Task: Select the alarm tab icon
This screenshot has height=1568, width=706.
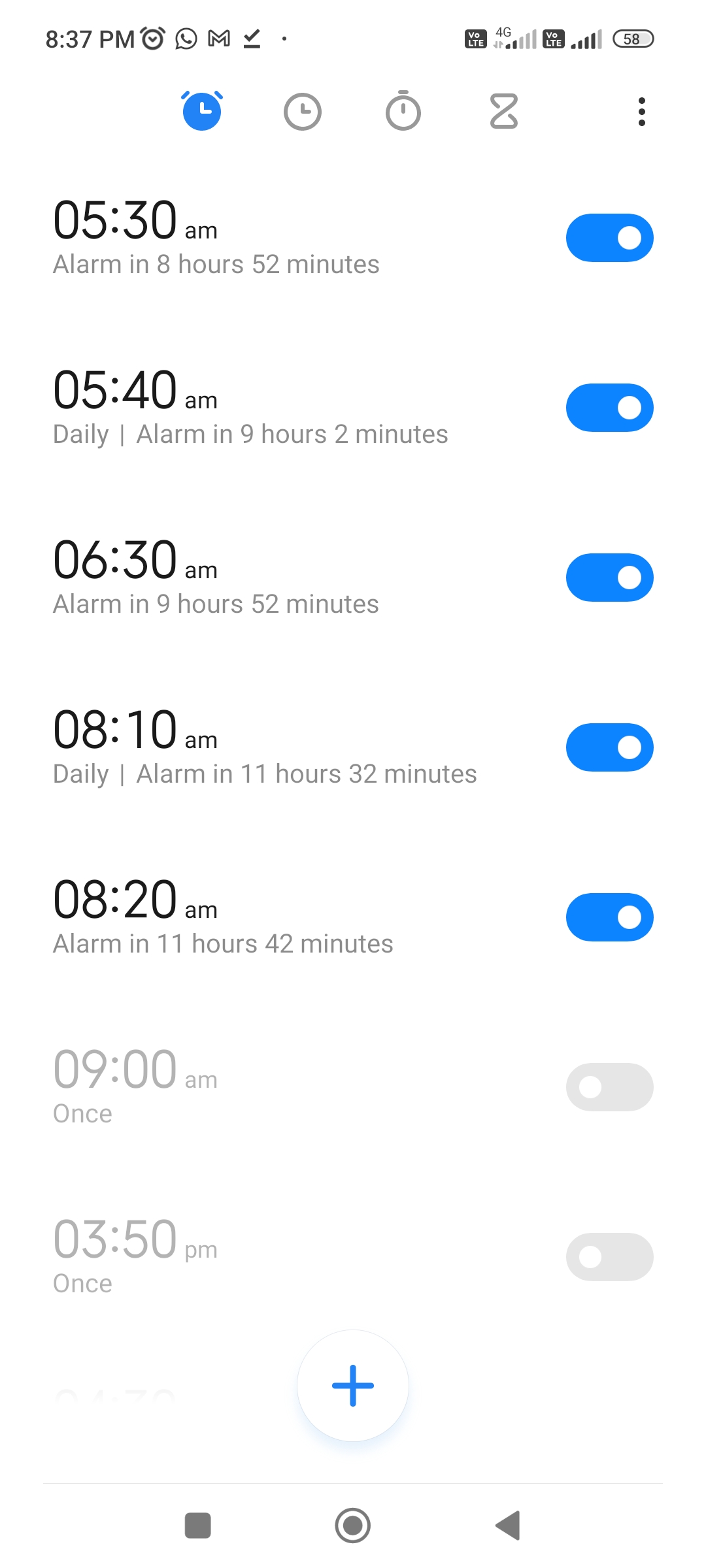Action: pyautogui.click(x=202, y=110)
